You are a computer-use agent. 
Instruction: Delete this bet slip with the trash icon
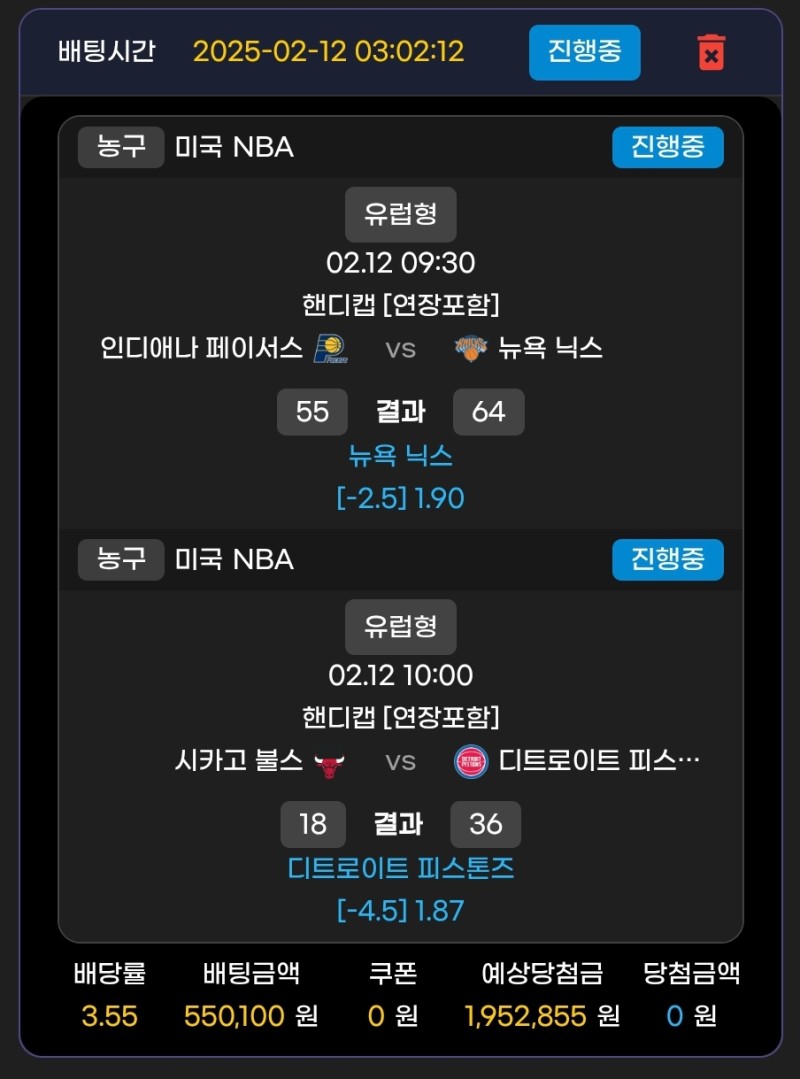tap(711, 52)
